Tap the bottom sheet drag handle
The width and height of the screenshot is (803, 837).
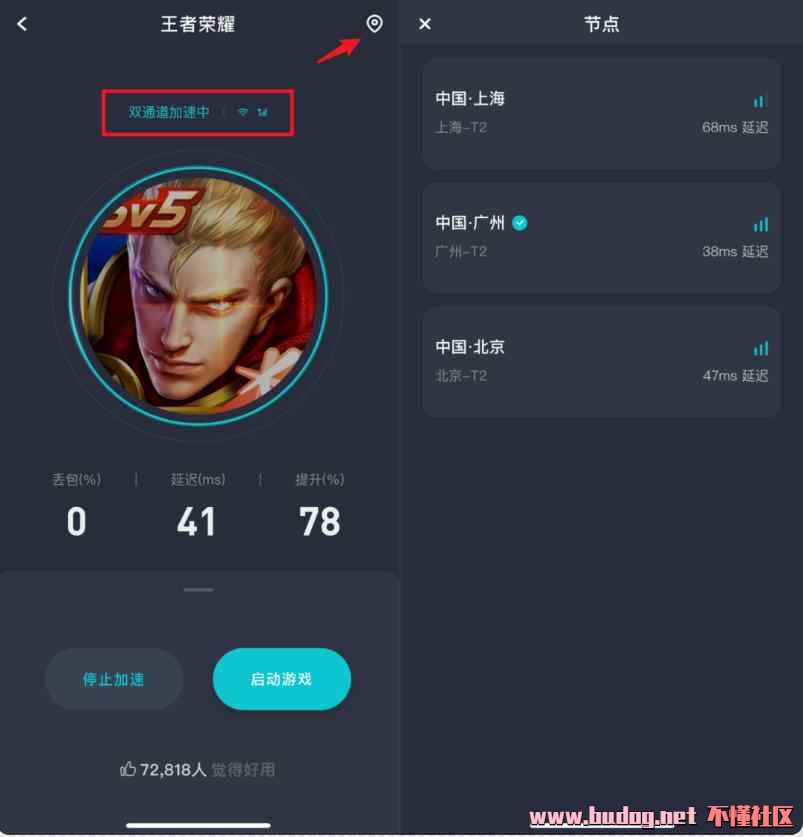(x=199, y=590)
